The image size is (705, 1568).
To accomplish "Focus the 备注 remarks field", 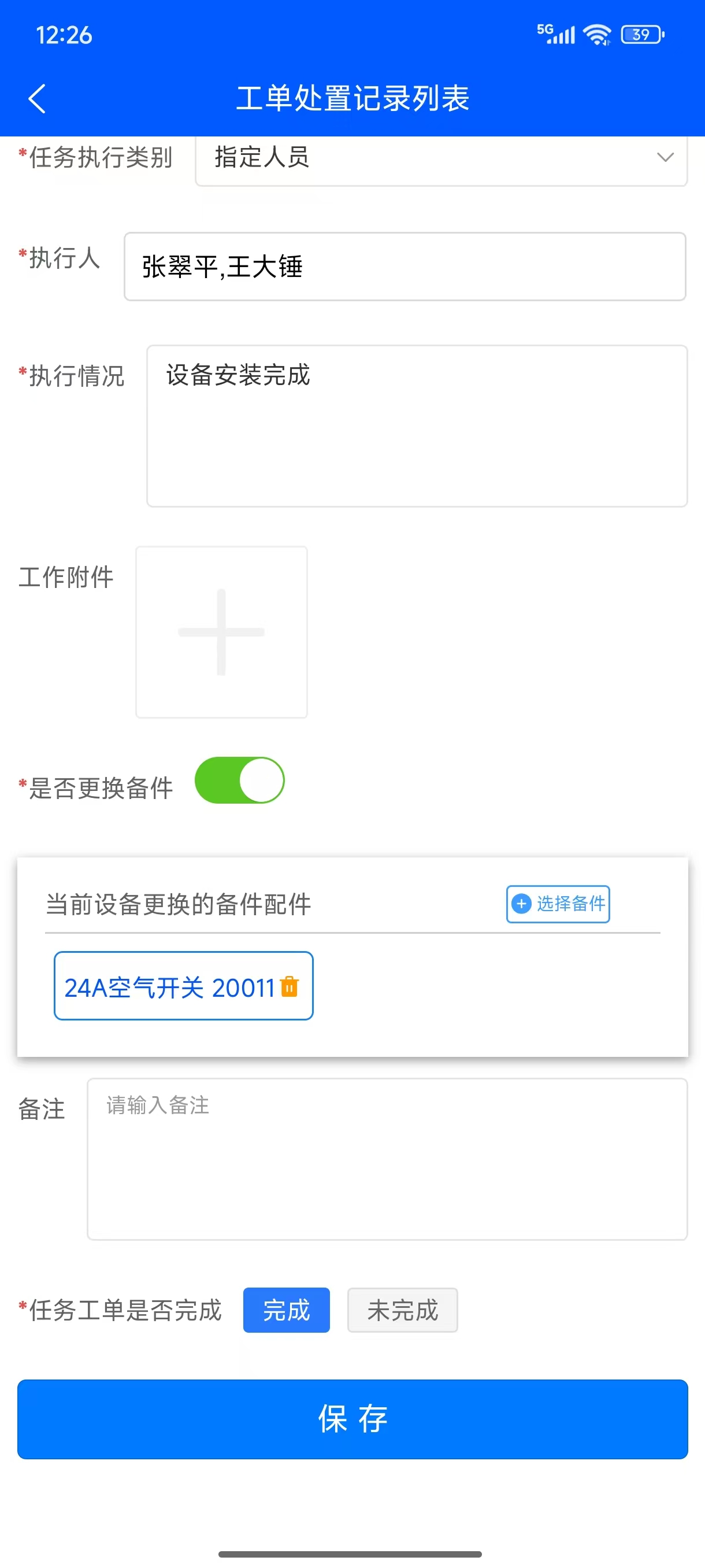I will [x=387, y=1159].
